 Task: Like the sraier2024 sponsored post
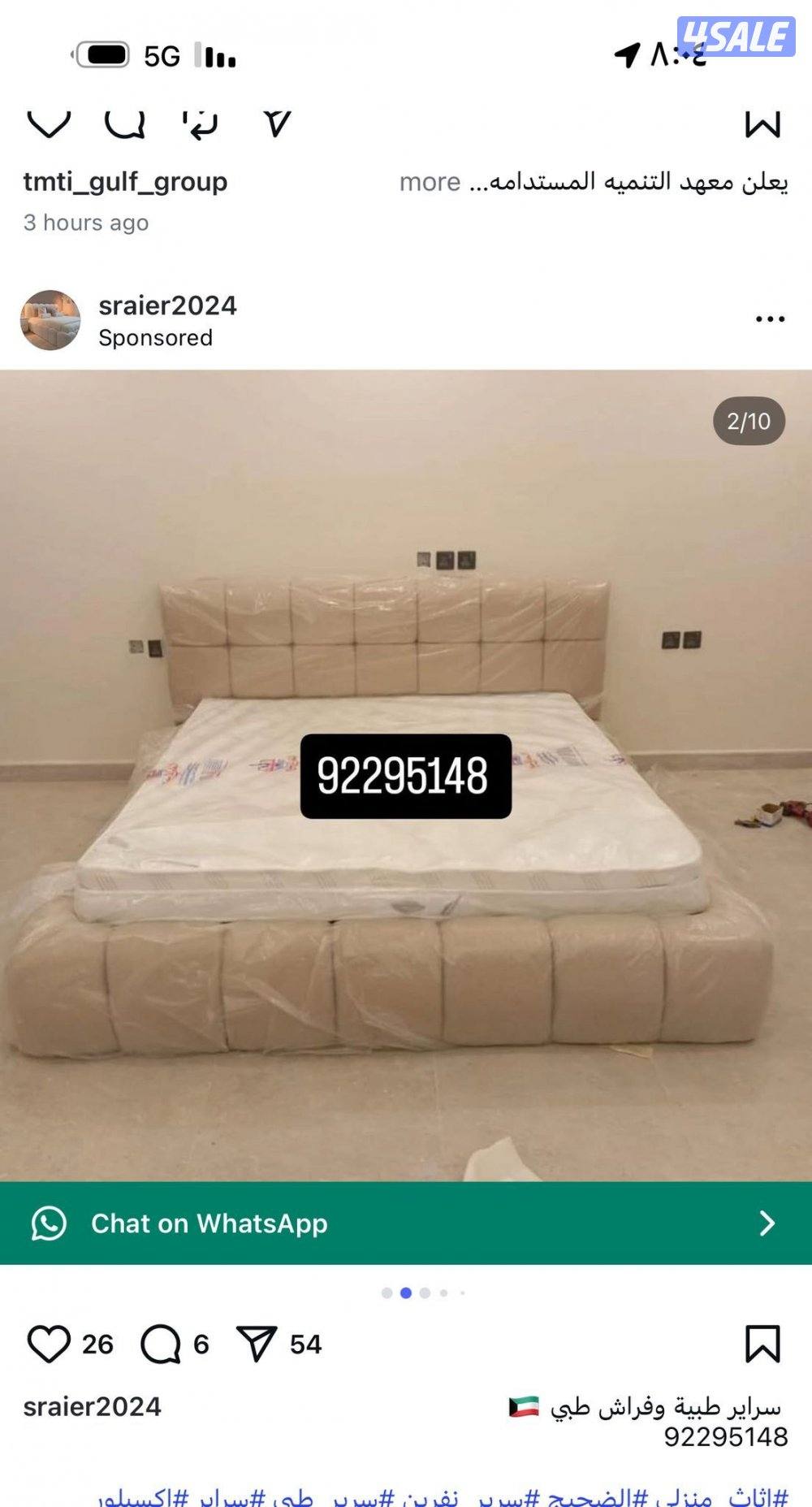[x=49, y=1344]
